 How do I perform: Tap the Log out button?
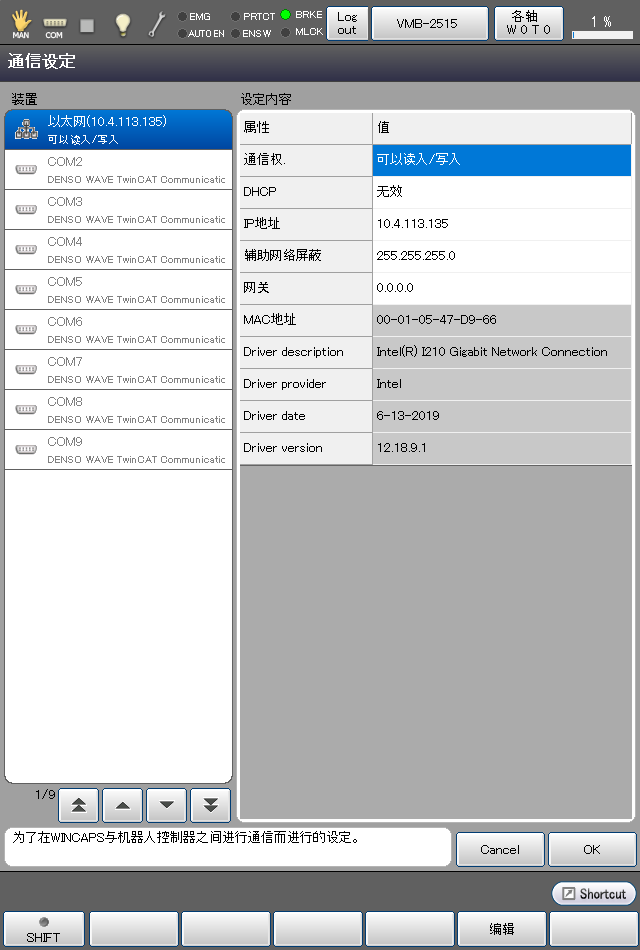click(x=347, y=23)
